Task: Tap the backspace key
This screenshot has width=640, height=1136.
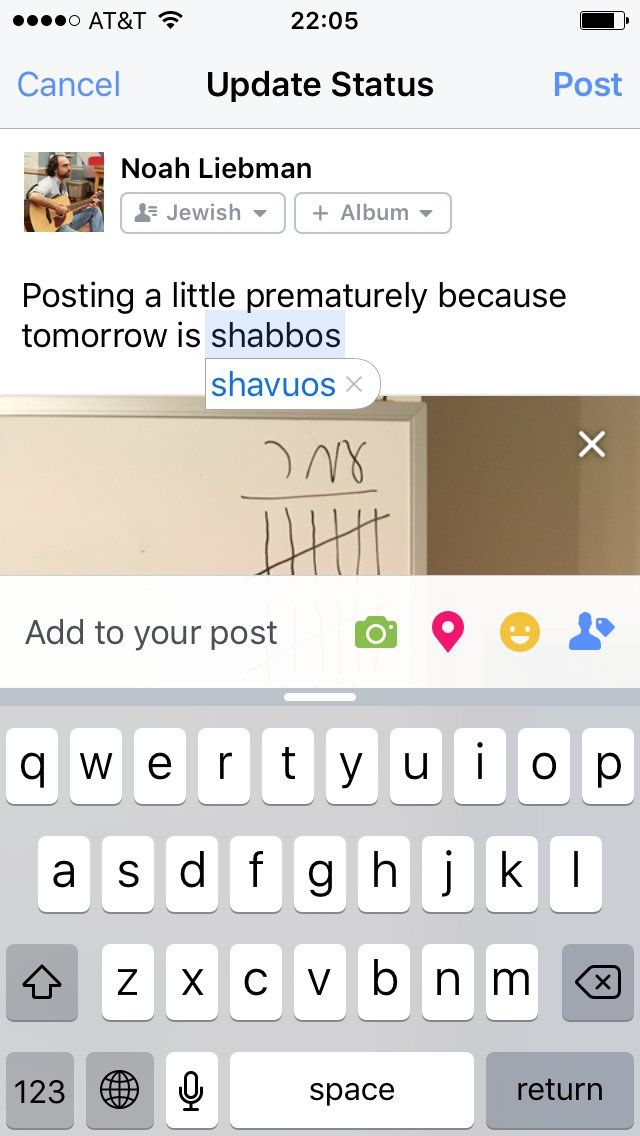Action: (598, 984)
